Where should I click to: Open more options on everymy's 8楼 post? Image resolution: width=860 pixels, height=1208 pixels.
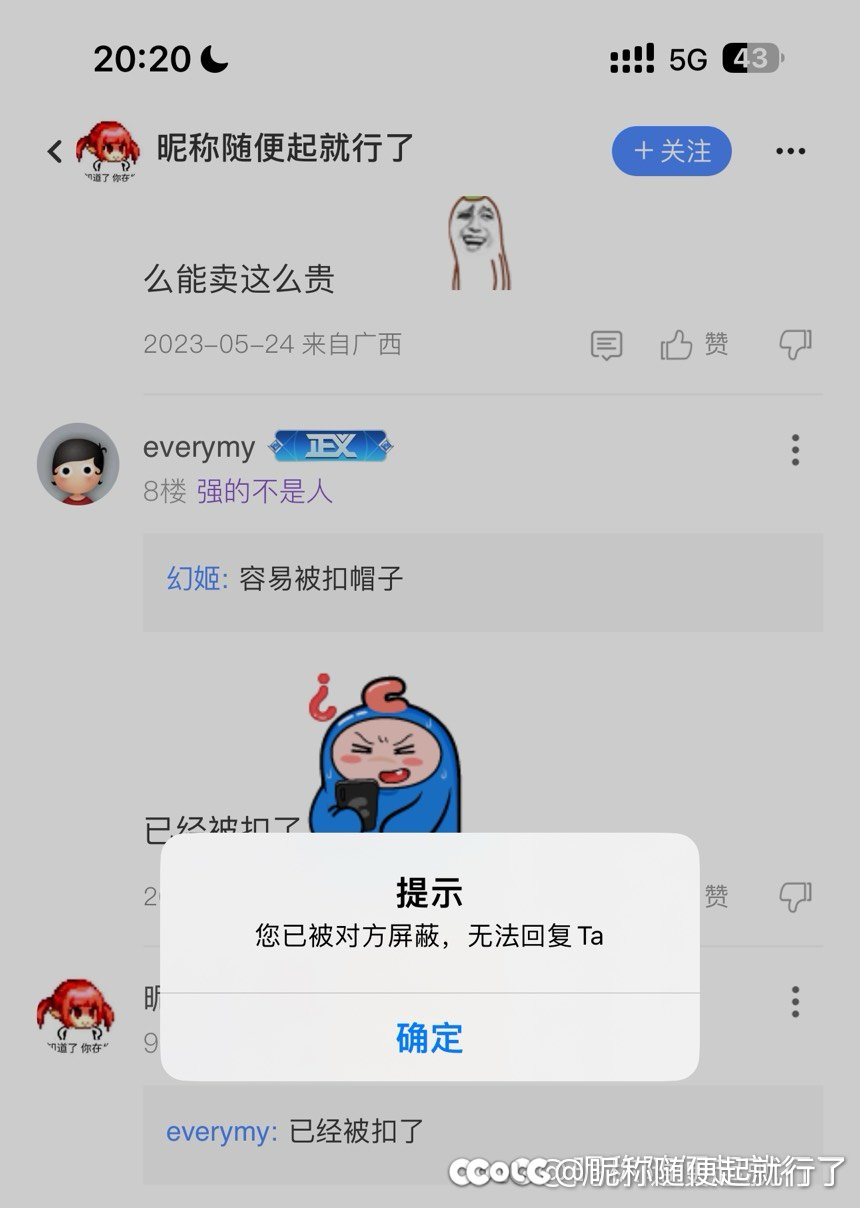click(795, 450)
